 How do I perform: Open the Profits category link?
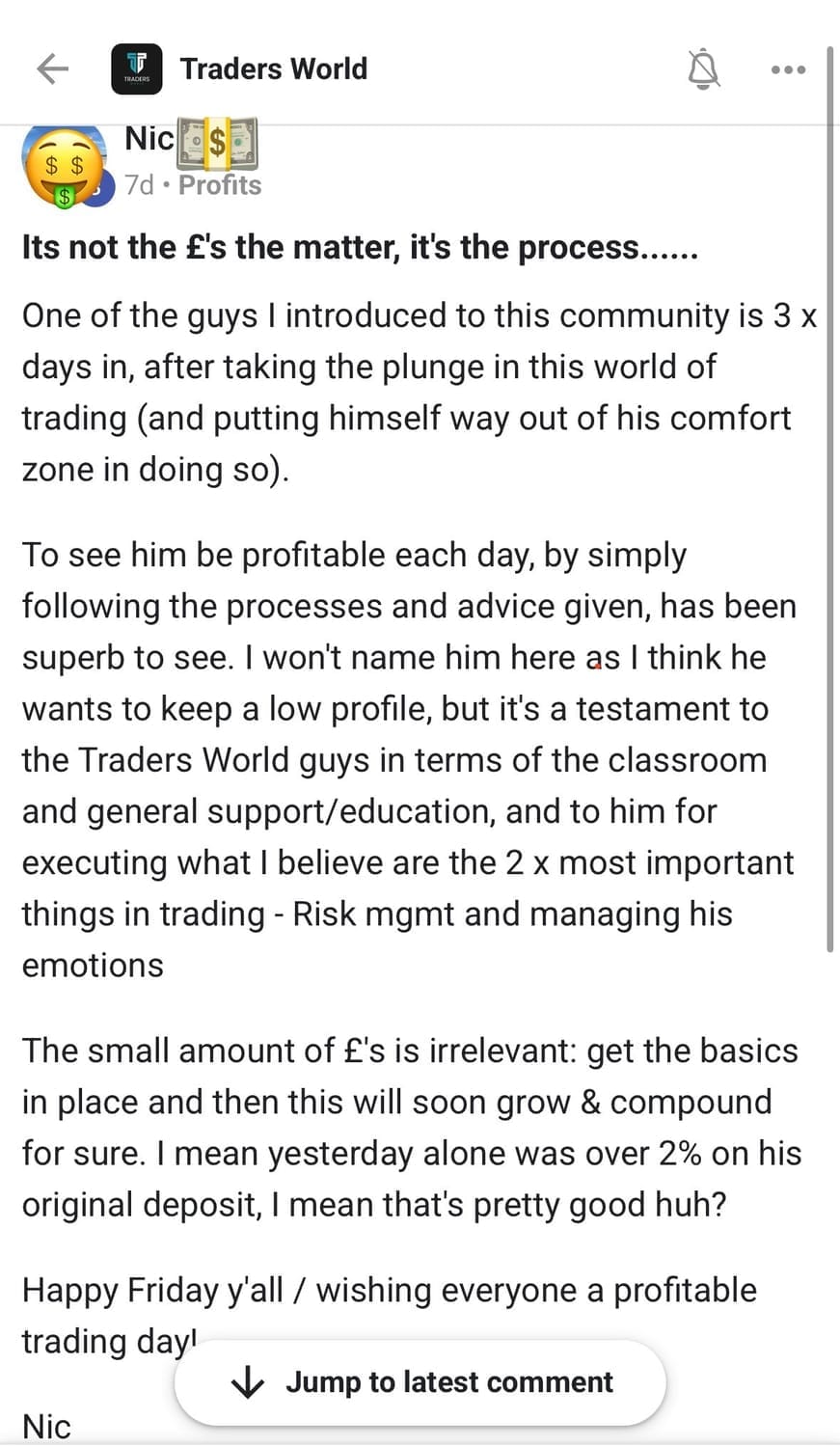(x=220, y=185)
